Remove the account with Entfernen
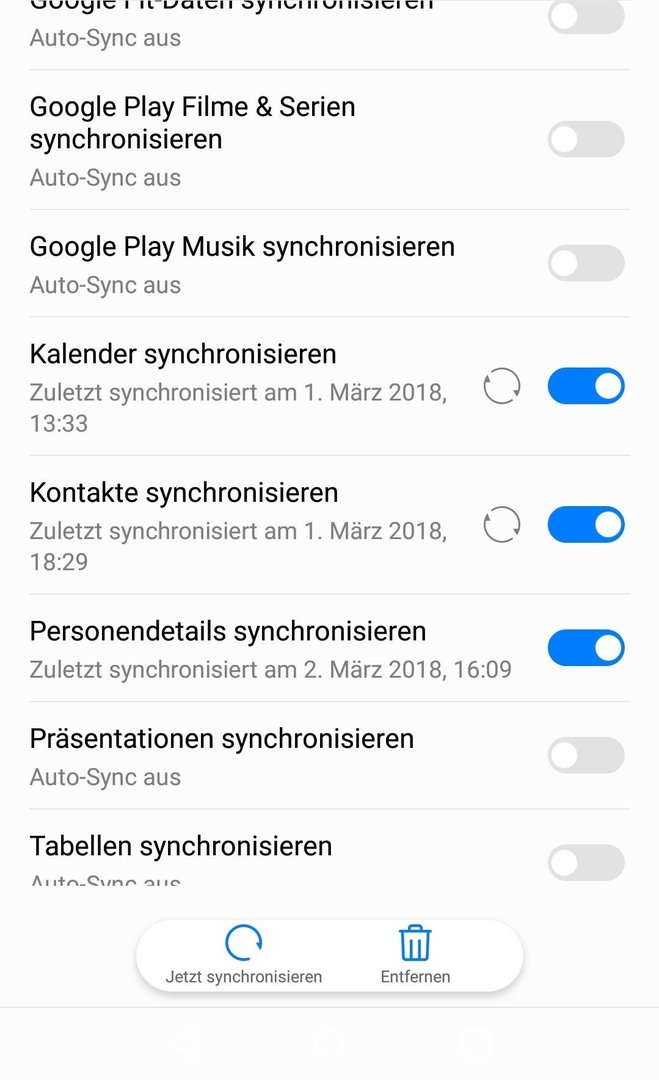659x1080 pixels. pyautogui.click(x=415, y=955)
